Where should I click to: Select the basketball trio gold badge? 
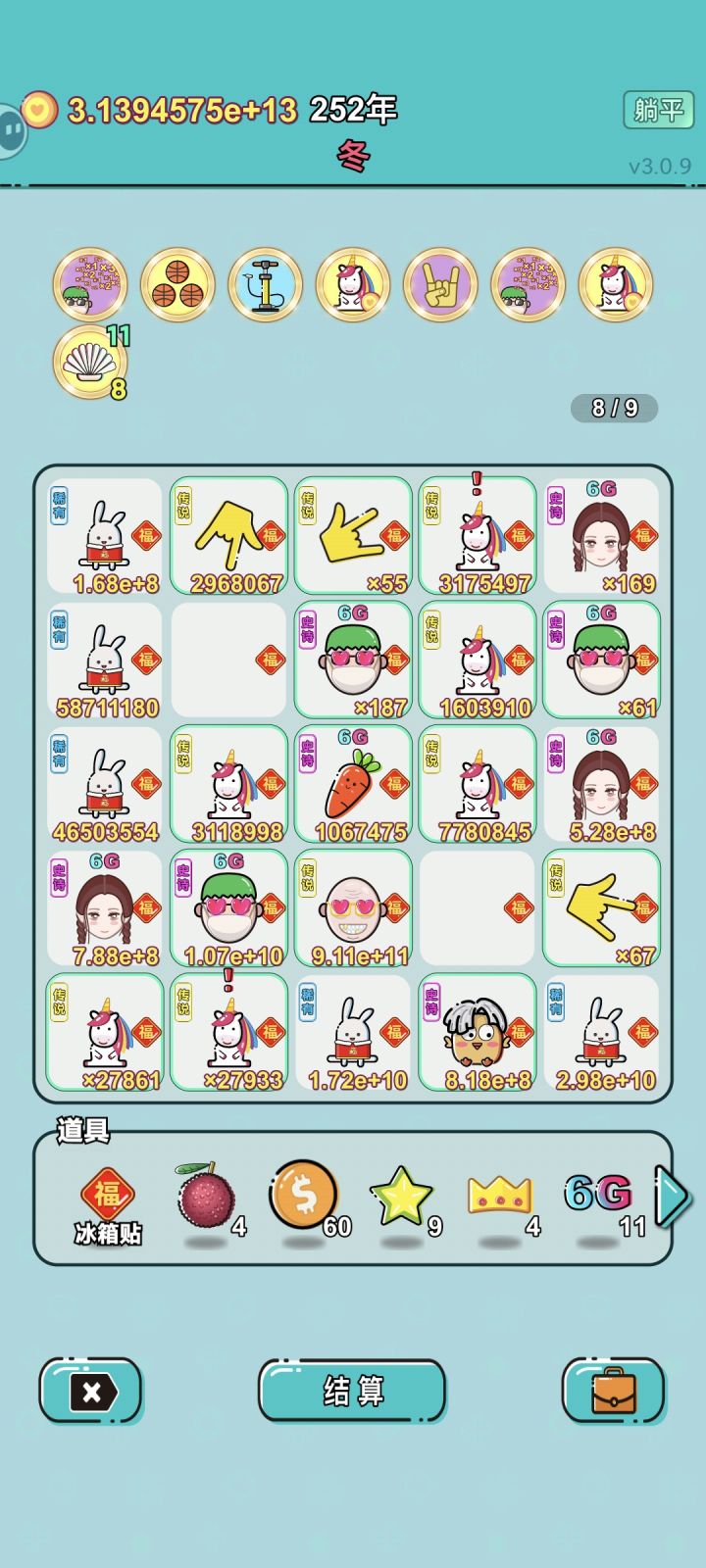(178, 284)
